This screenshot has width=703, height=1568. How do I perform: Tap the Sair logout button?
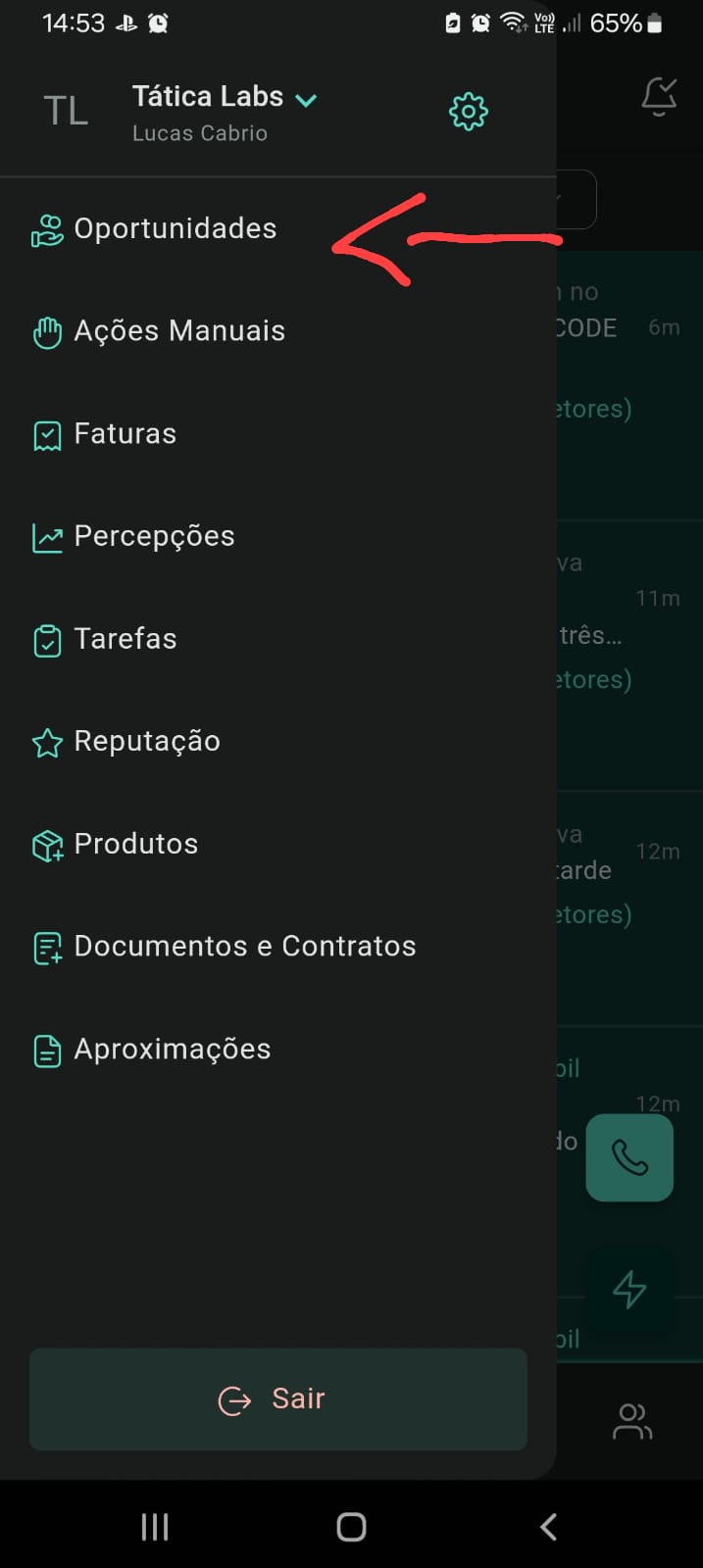click(x=277, y=1399)
